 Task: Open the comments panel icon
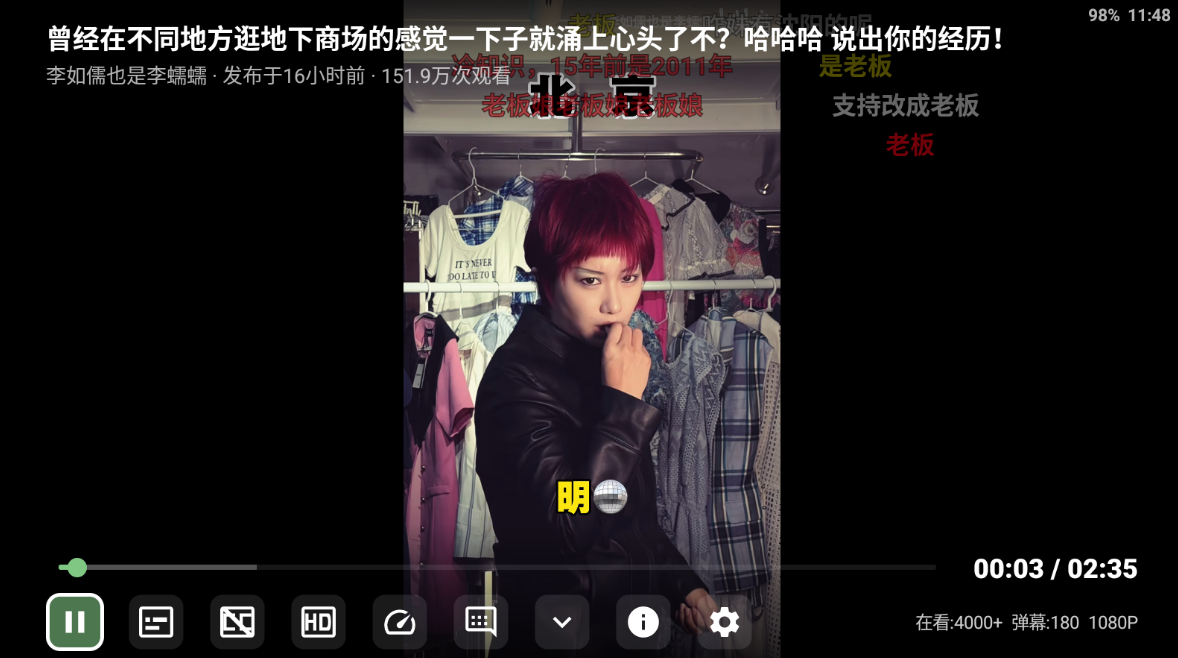pyautogui.click(x=481, y=622)
